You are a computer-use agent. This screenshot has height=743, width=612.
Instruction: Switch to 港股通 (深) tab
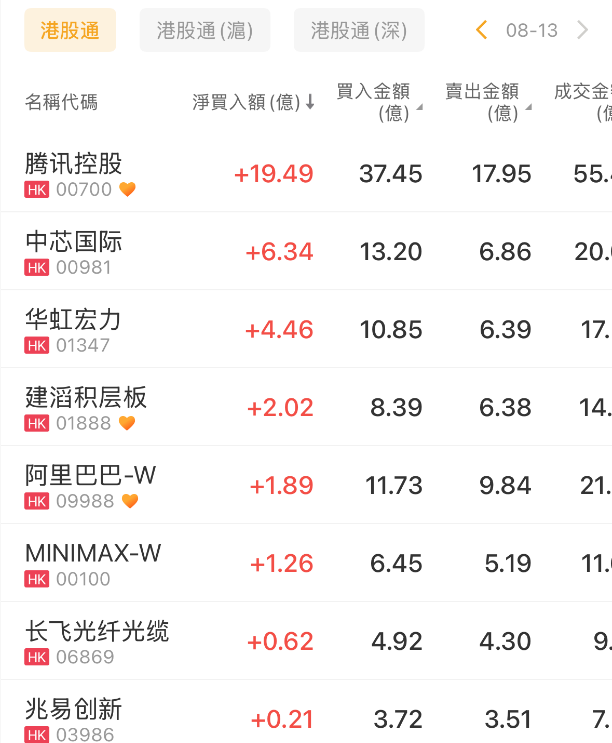[x=359, y=30]
